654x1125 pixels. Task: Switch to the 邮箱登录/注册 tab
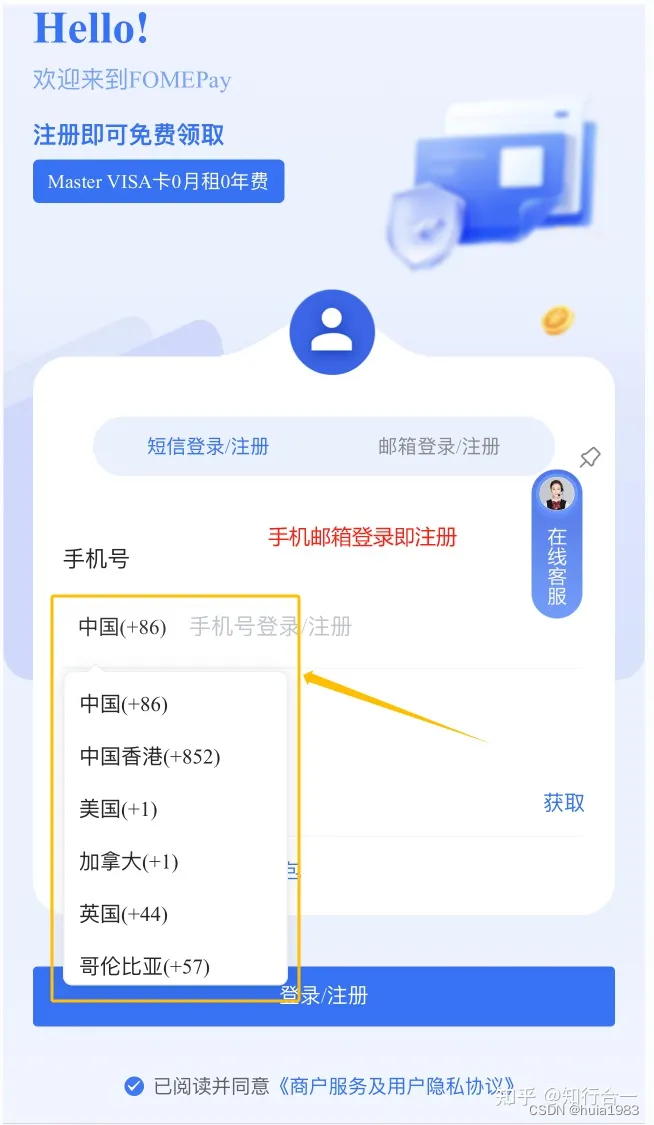[x=438, y=446]
